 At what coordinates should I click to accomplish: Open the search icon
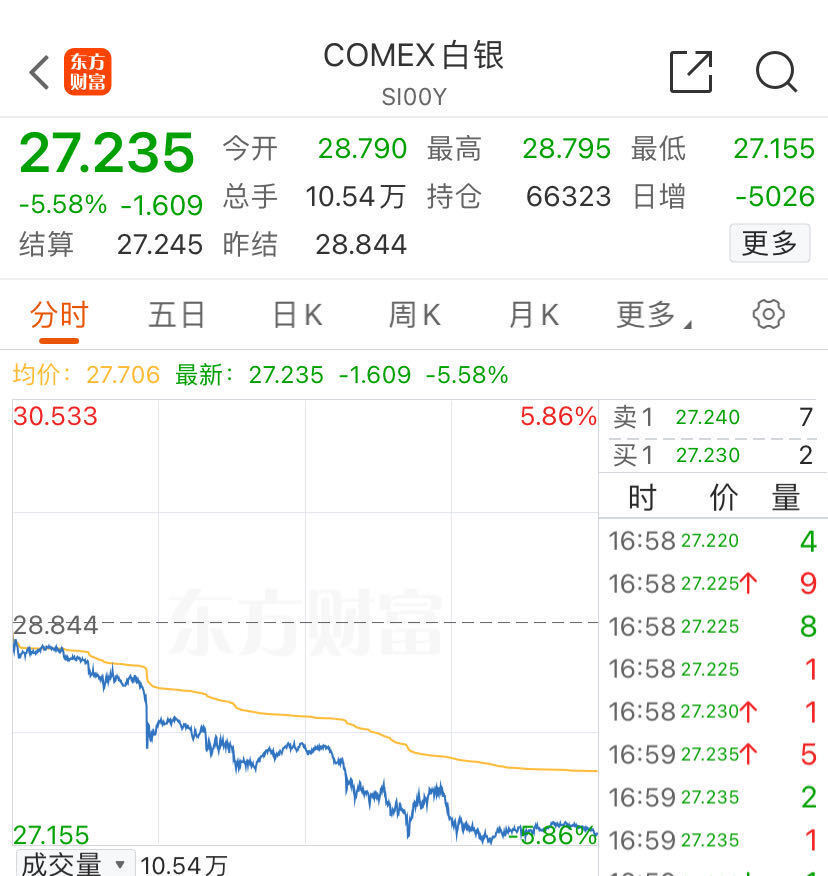point(776,72)
